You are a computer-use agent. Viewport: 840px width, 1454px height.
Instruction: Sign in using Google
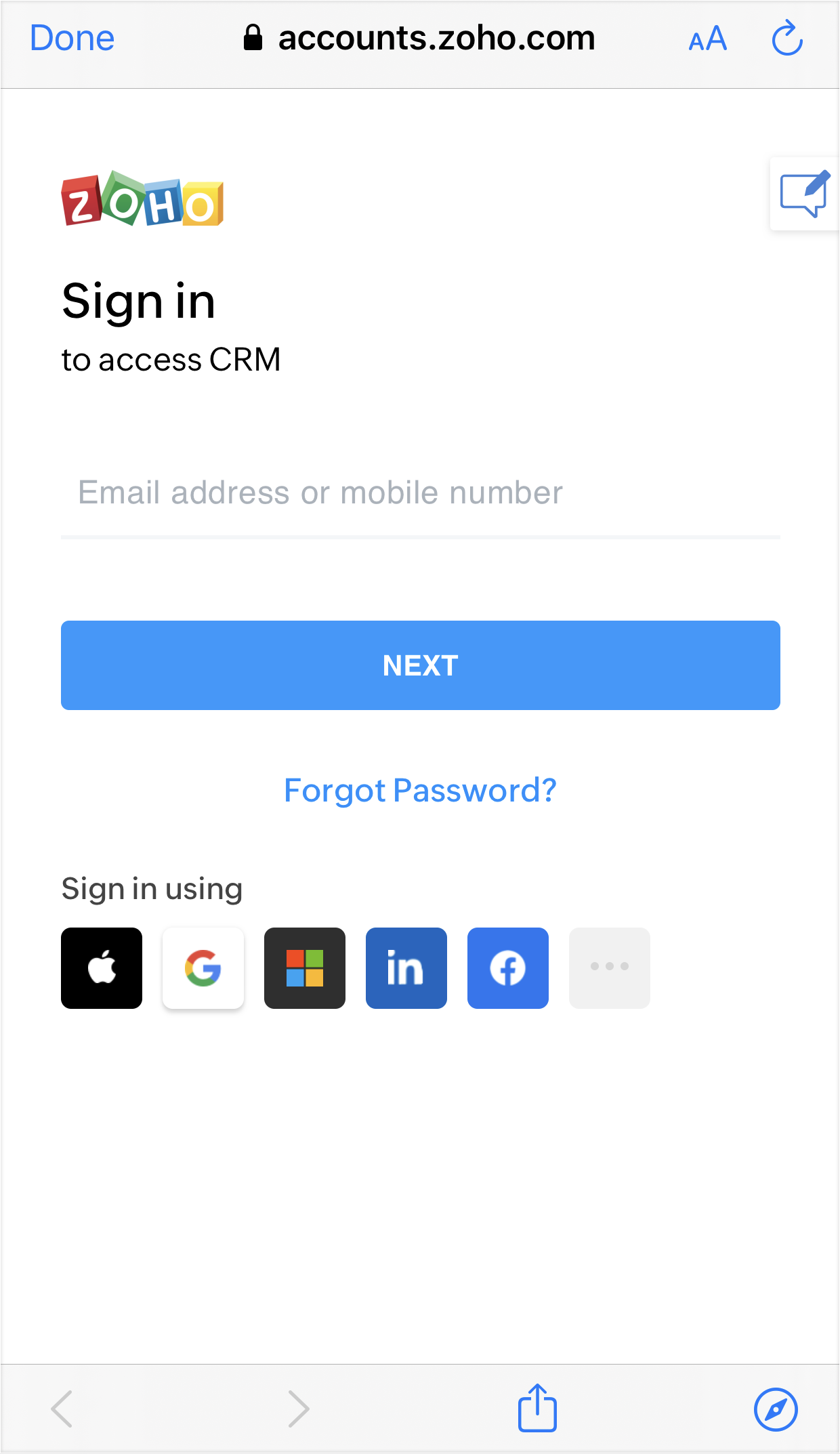tap(203, 968)
